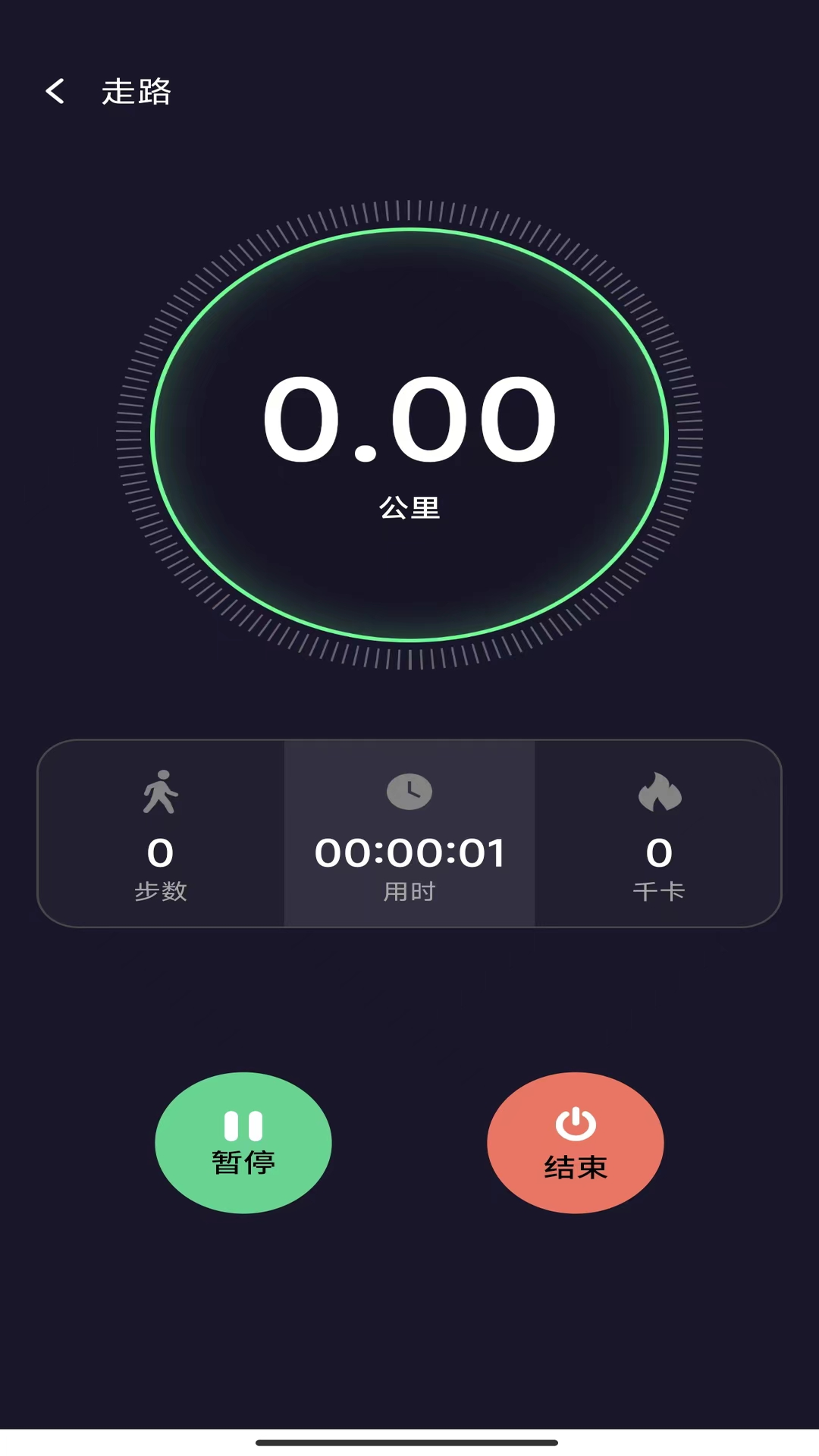This screenshot has height=1456, width=819.
Task: Tap the back arrow next to 走路
Action: (54, 91)
